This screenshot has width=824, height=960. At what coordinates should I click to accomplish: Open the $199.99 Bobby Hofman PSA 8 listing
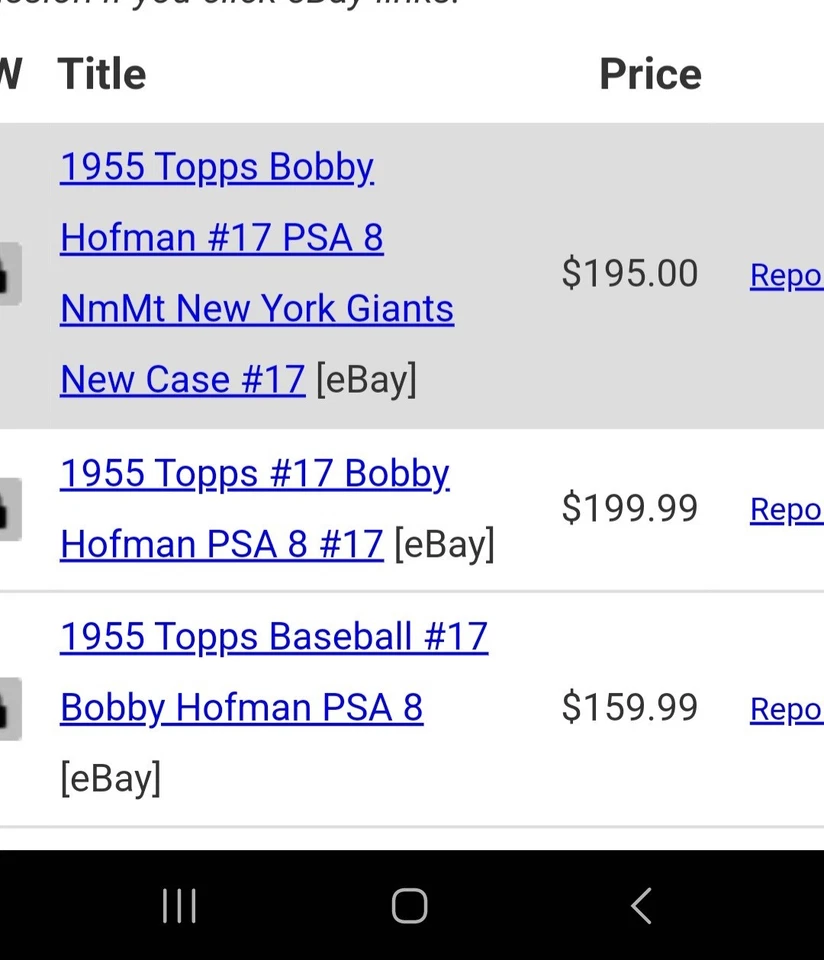pos(255,473)
